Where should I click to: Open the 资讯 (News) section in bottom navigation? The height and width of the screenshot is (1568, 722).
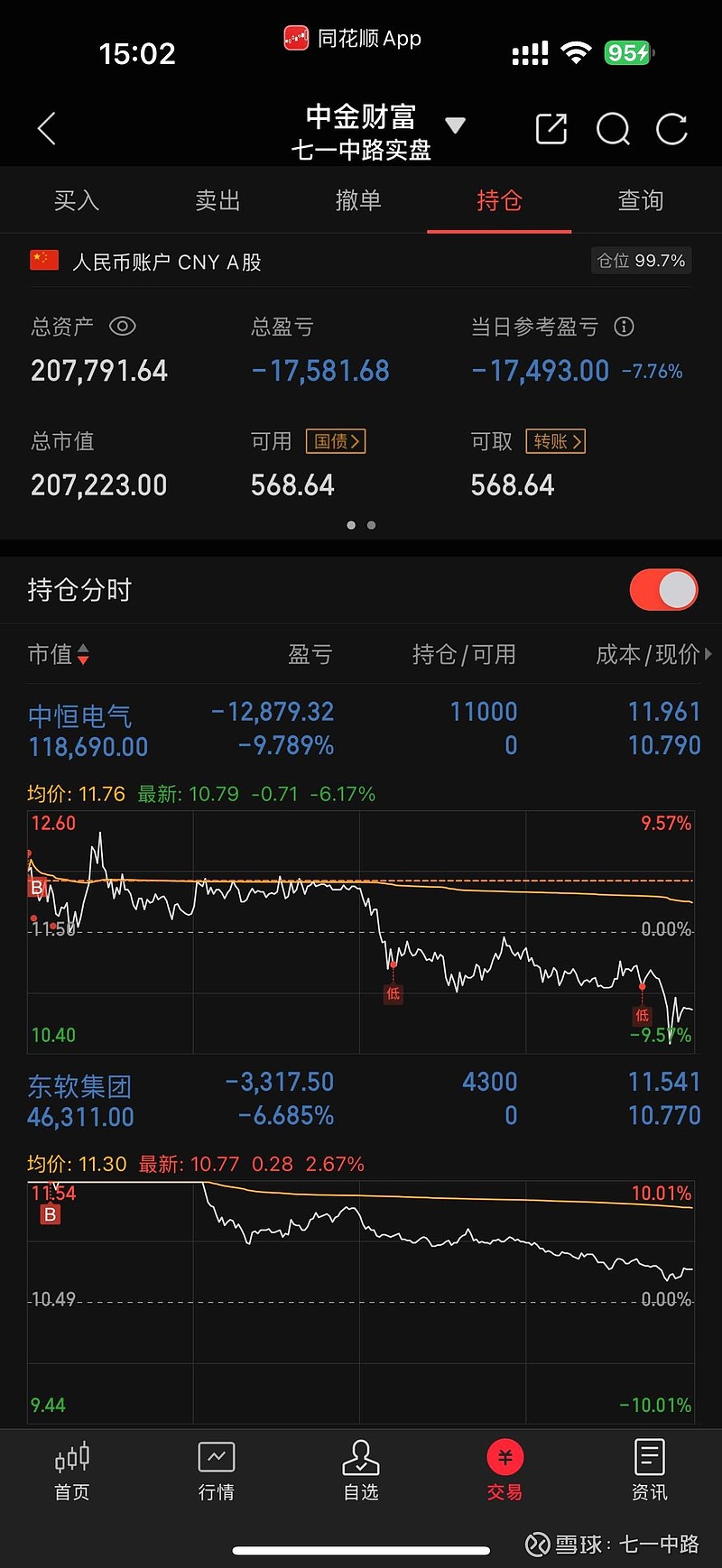point(649,1471)
